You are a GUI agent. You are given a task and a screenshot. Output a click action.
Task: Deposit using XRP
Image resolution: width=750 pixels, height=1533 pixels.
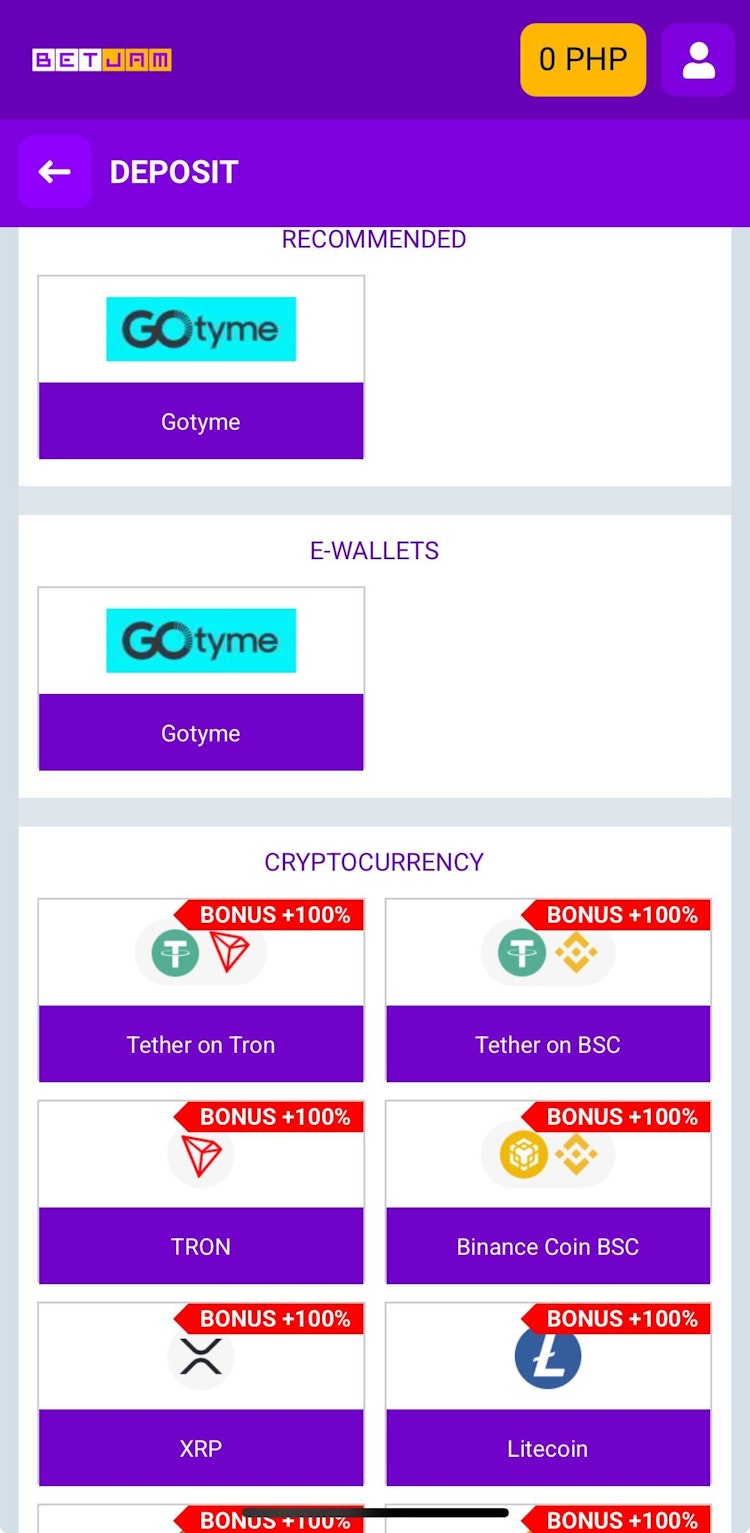click(x=201, y=1394)
